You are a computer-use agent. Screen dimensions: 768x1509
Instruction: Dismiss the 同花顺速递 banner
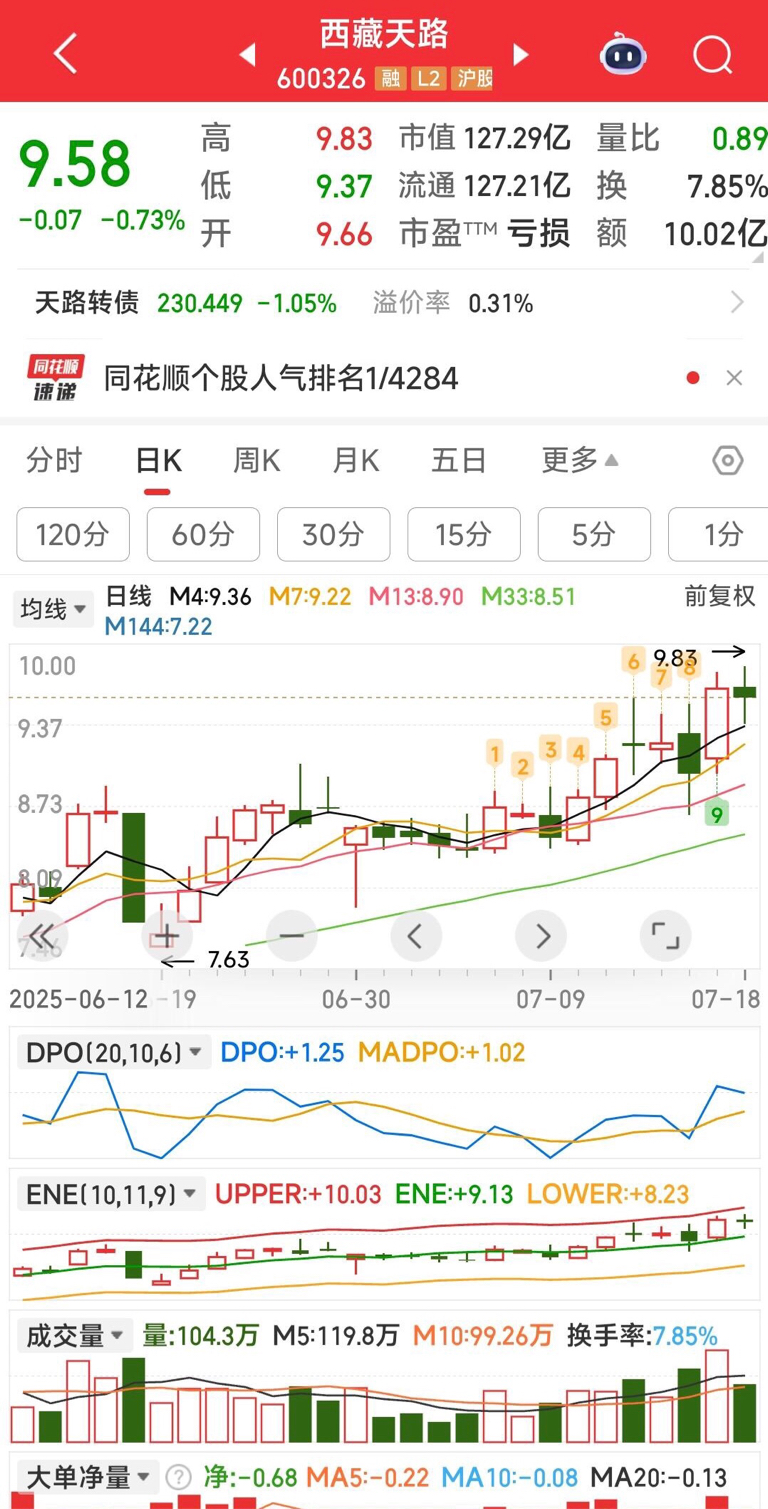(x=734, y=378)
